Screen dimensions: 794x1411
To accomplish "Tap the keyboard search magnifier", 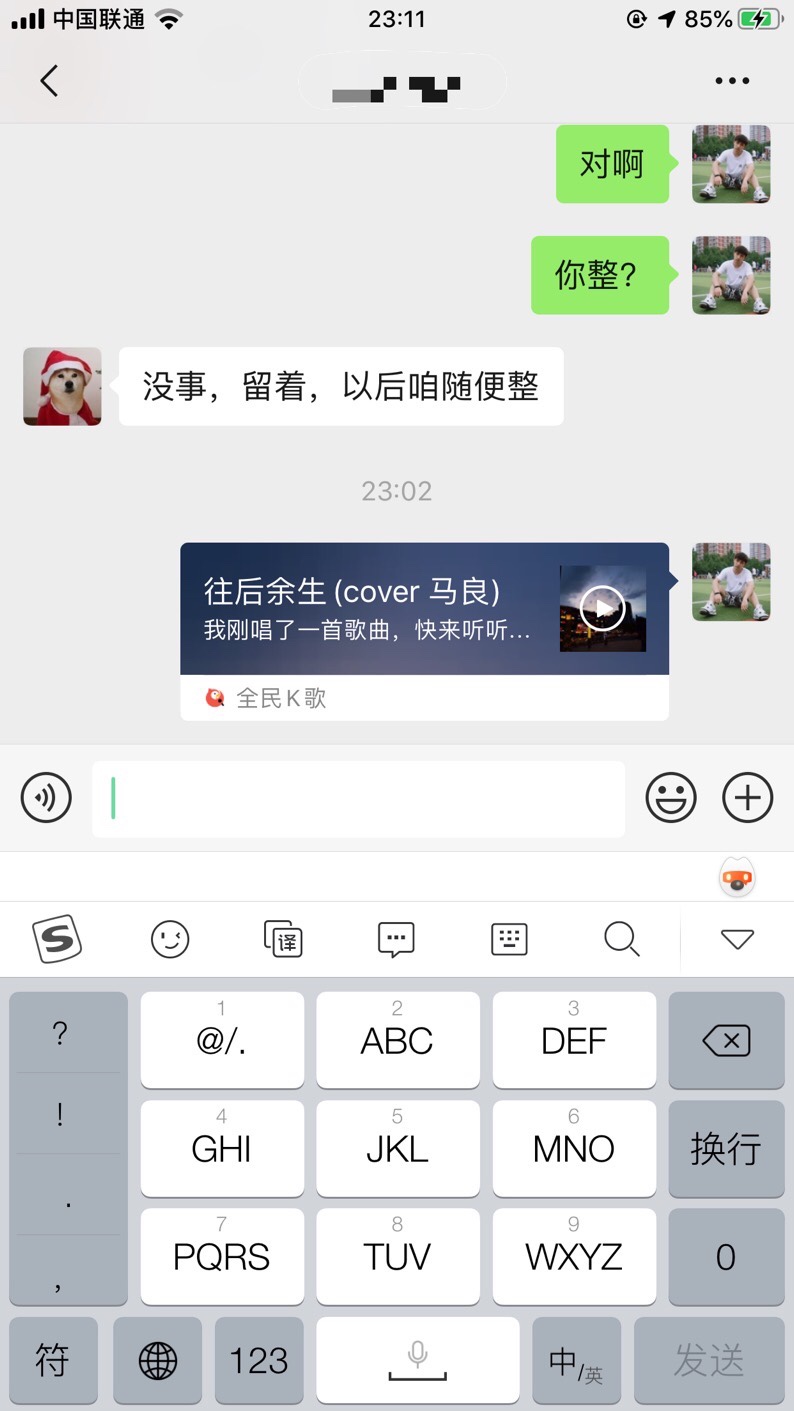I will [x=622, y=939].
